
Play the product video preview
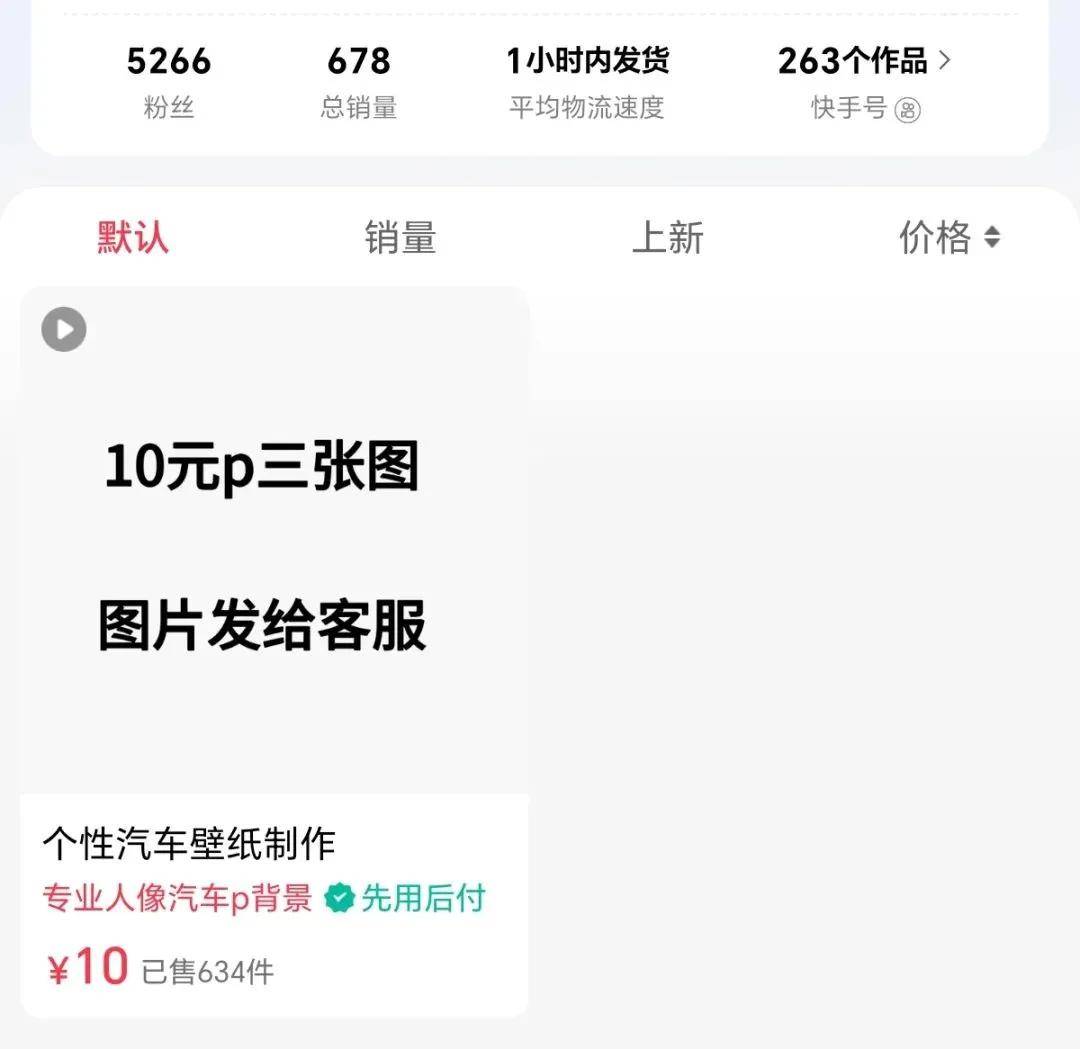[x=64, y=329]
